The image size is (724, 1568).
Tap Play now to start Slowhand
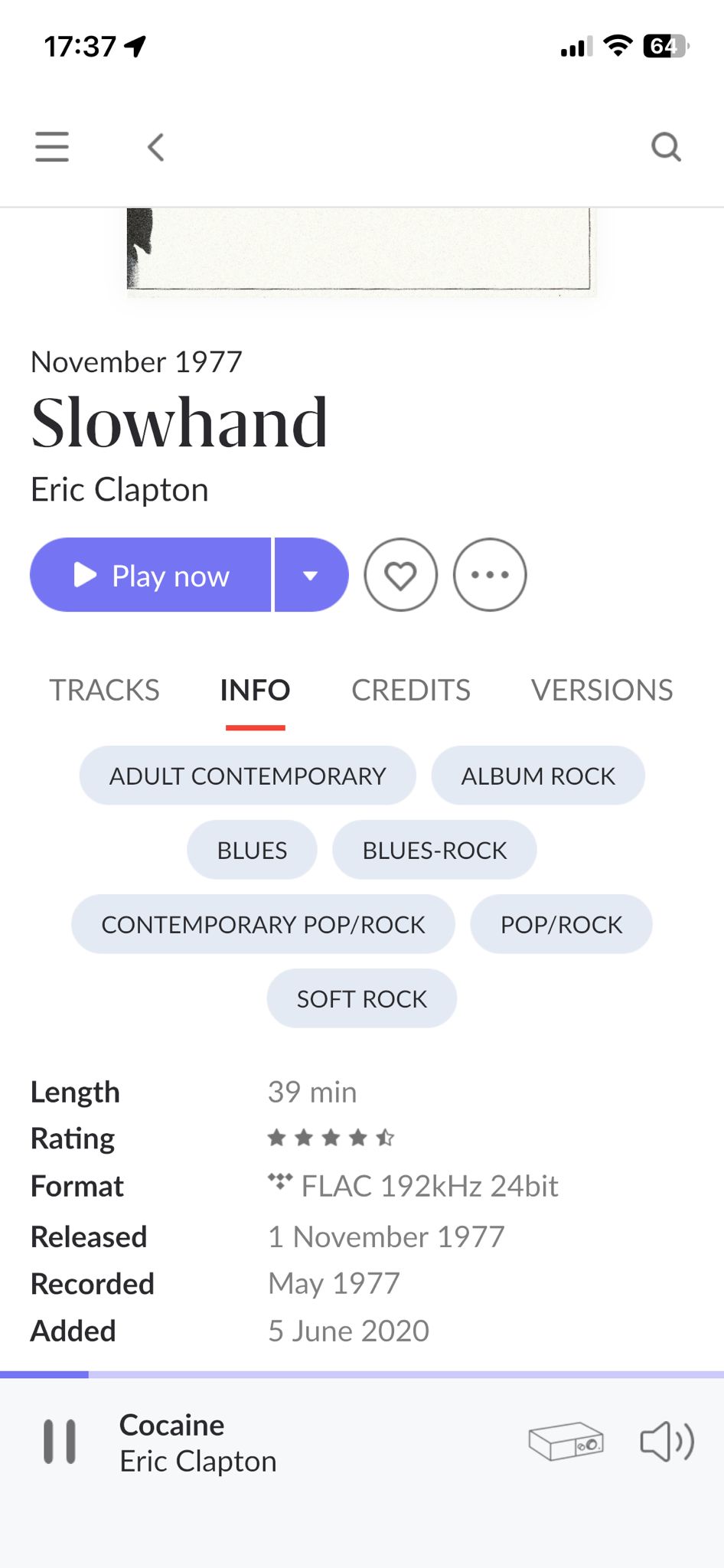pyautogui.click(x=151, y=575)
